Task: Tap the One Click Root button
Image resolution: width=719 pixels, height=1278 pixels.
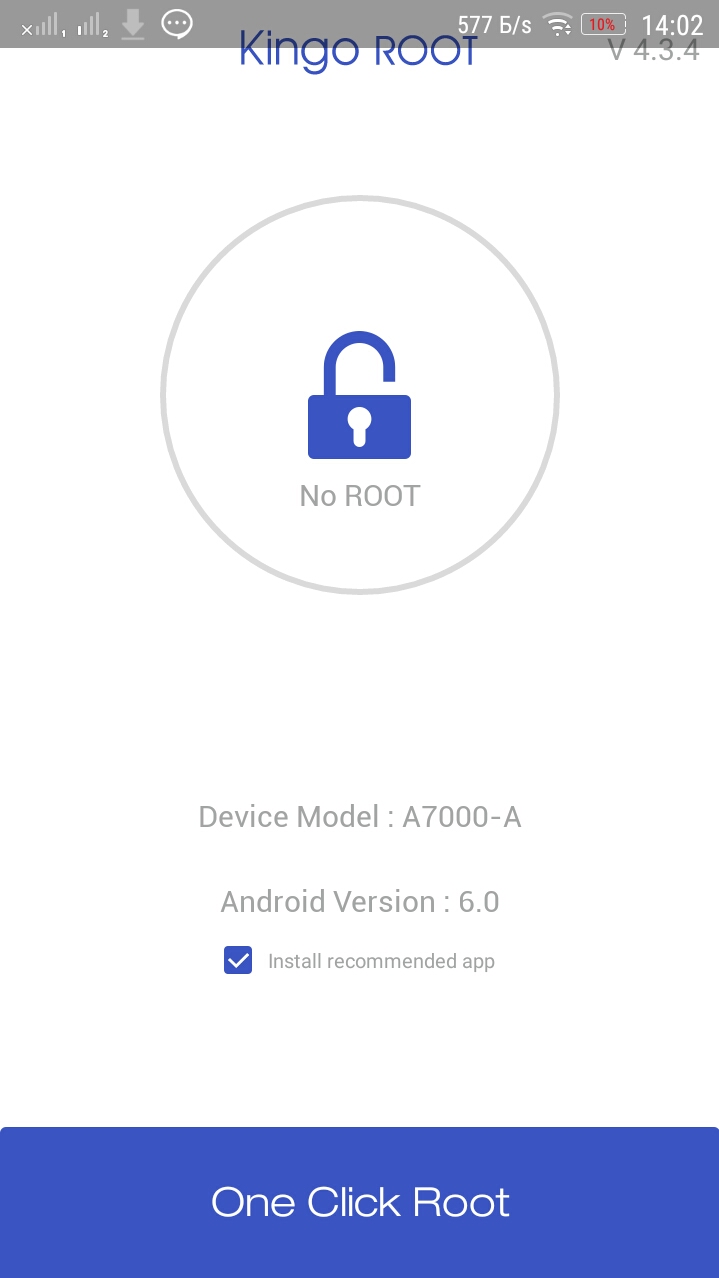Action: [360, 1201]
